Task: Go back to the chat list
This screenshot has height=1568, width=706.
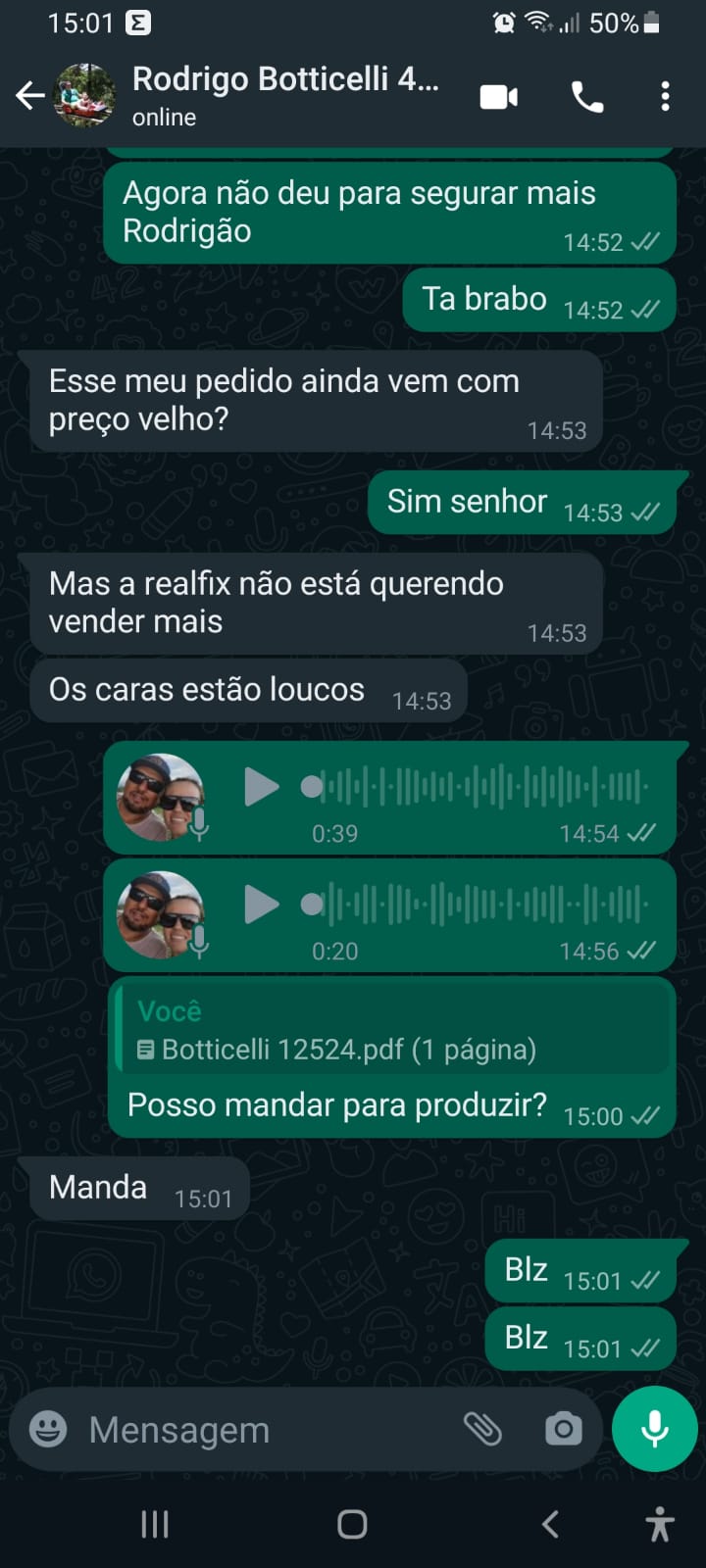Action: [x=29, y=96]
